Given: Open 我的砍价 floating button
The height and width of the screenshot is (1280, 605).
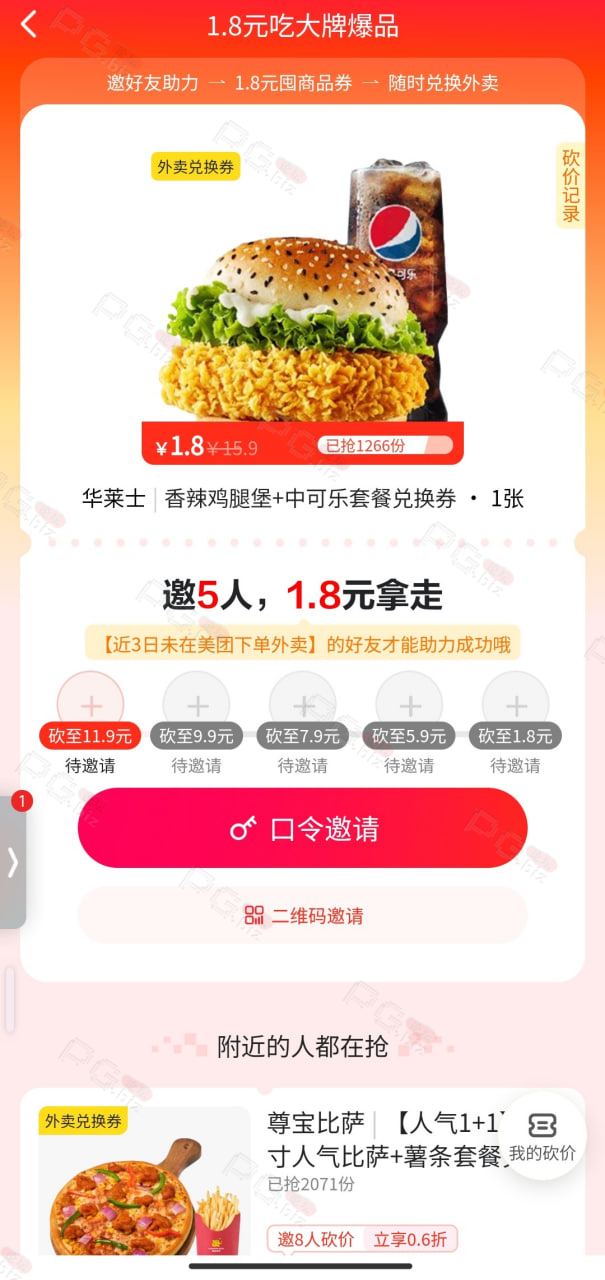Looking at the screenshot, I should (542, 1136).
